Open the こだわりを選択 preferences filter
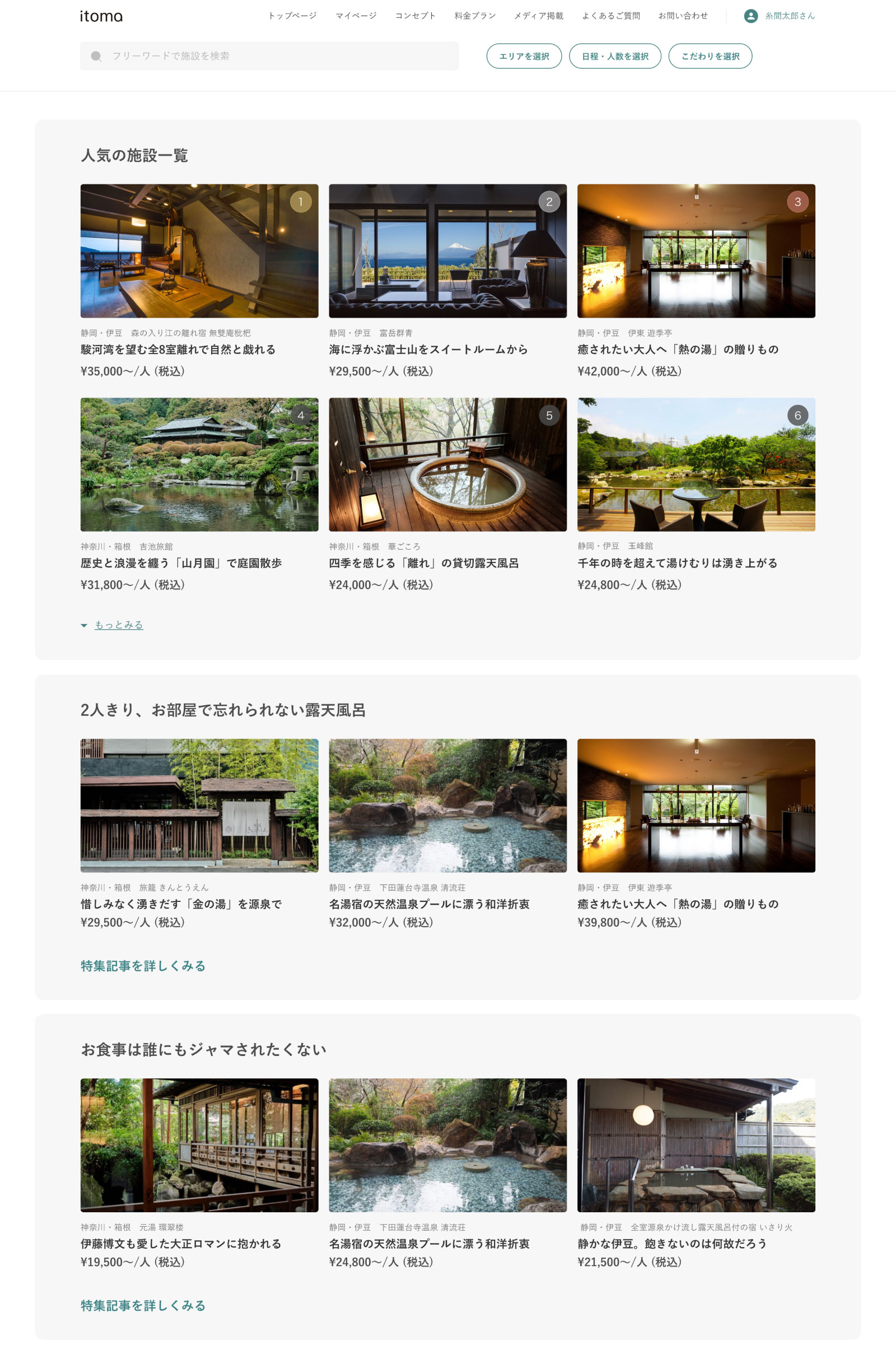Viewport: 896px width, 1354px height. (x=710, y=56)
